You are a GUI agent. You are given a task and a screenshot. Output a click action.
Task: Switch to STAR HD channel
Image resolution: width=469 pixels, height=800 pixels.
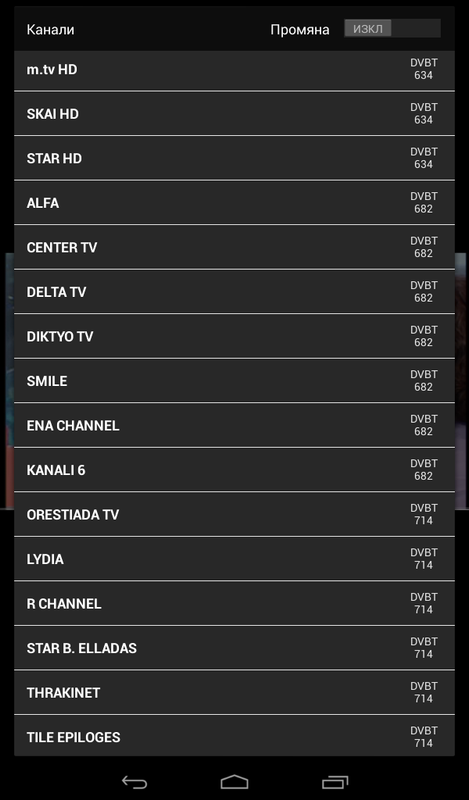tap(234, 158)
